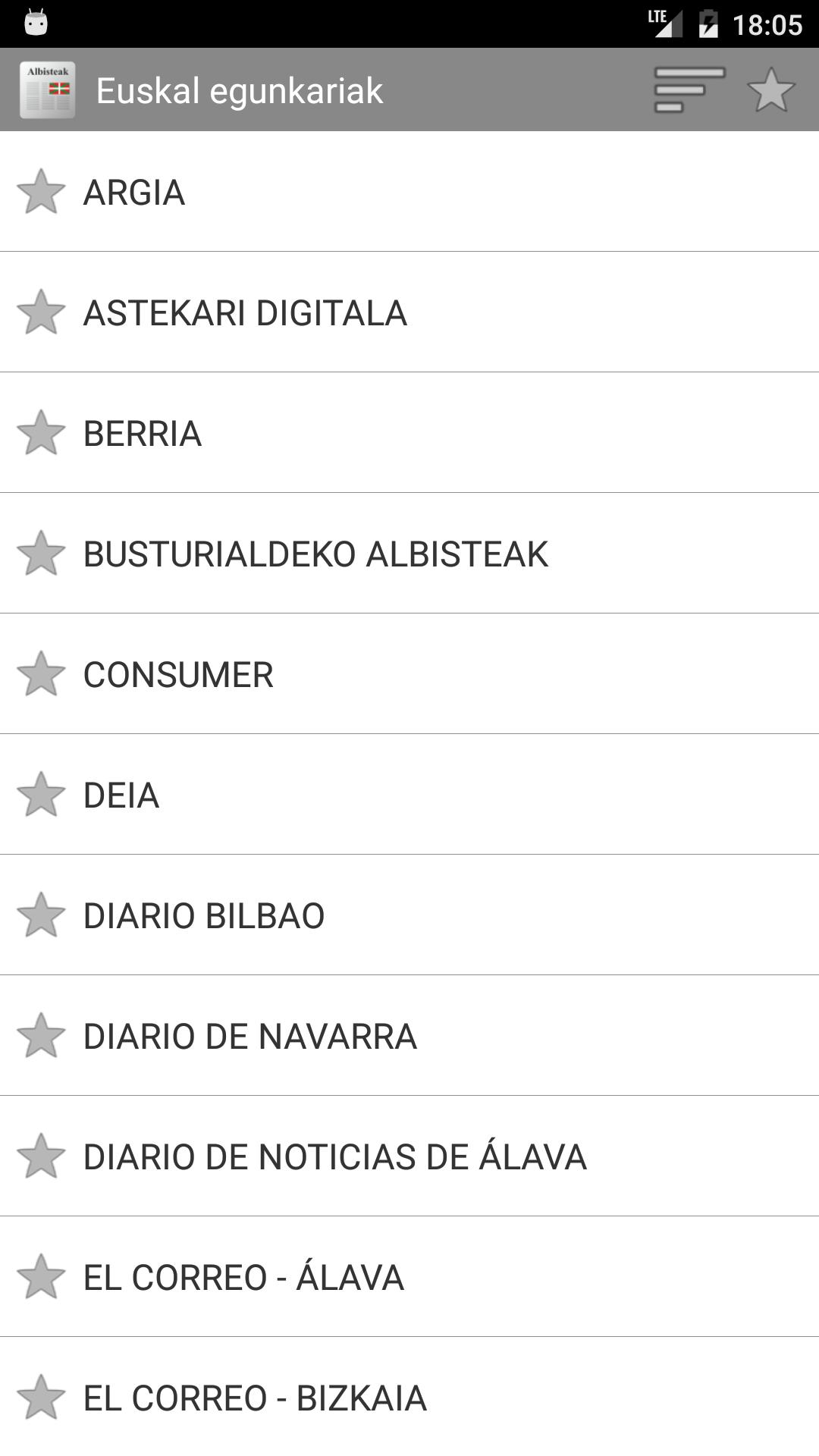Toggle the star next to BERRIA
819x1456 pixels.
tap(42, 433)
